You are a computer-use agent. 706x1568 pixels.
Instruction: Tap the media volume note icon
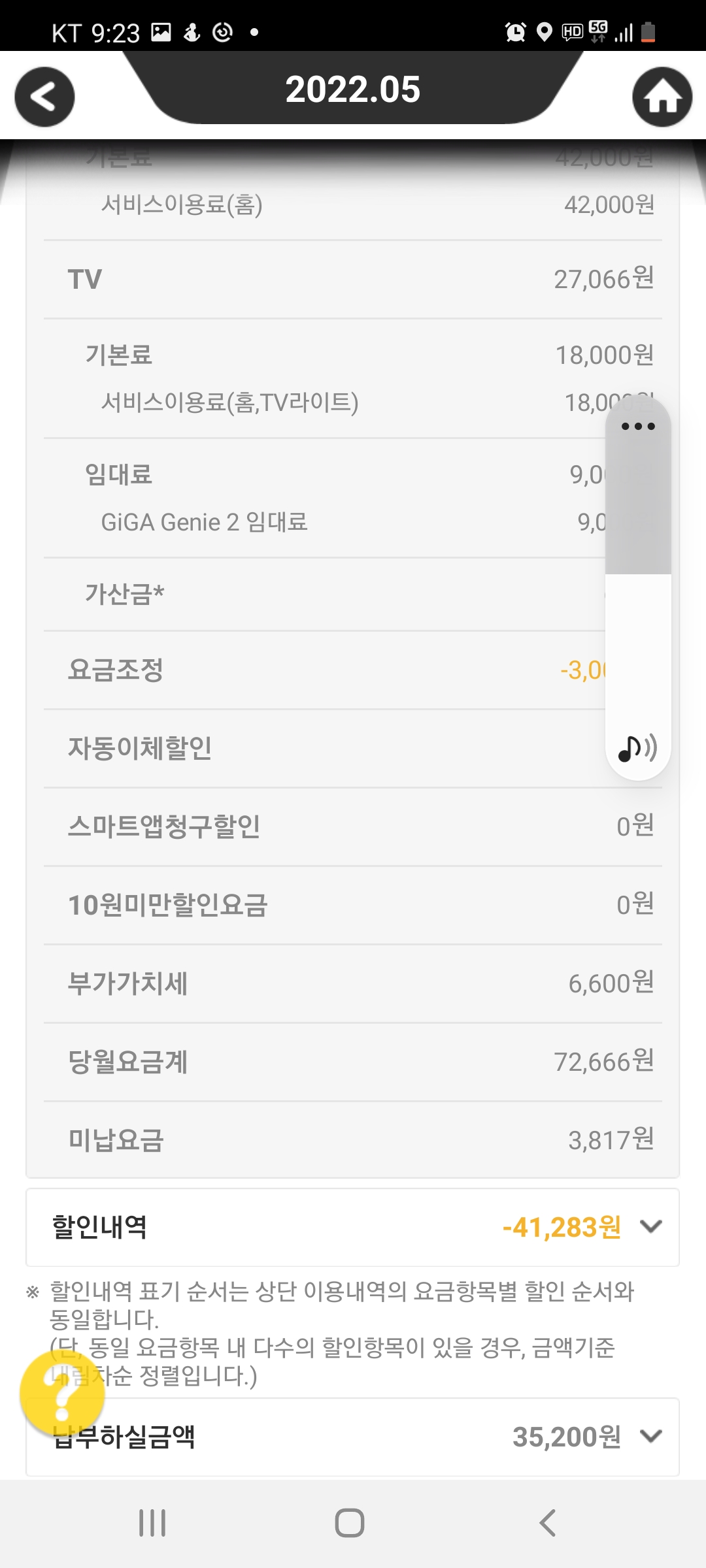tap(637, 747)
